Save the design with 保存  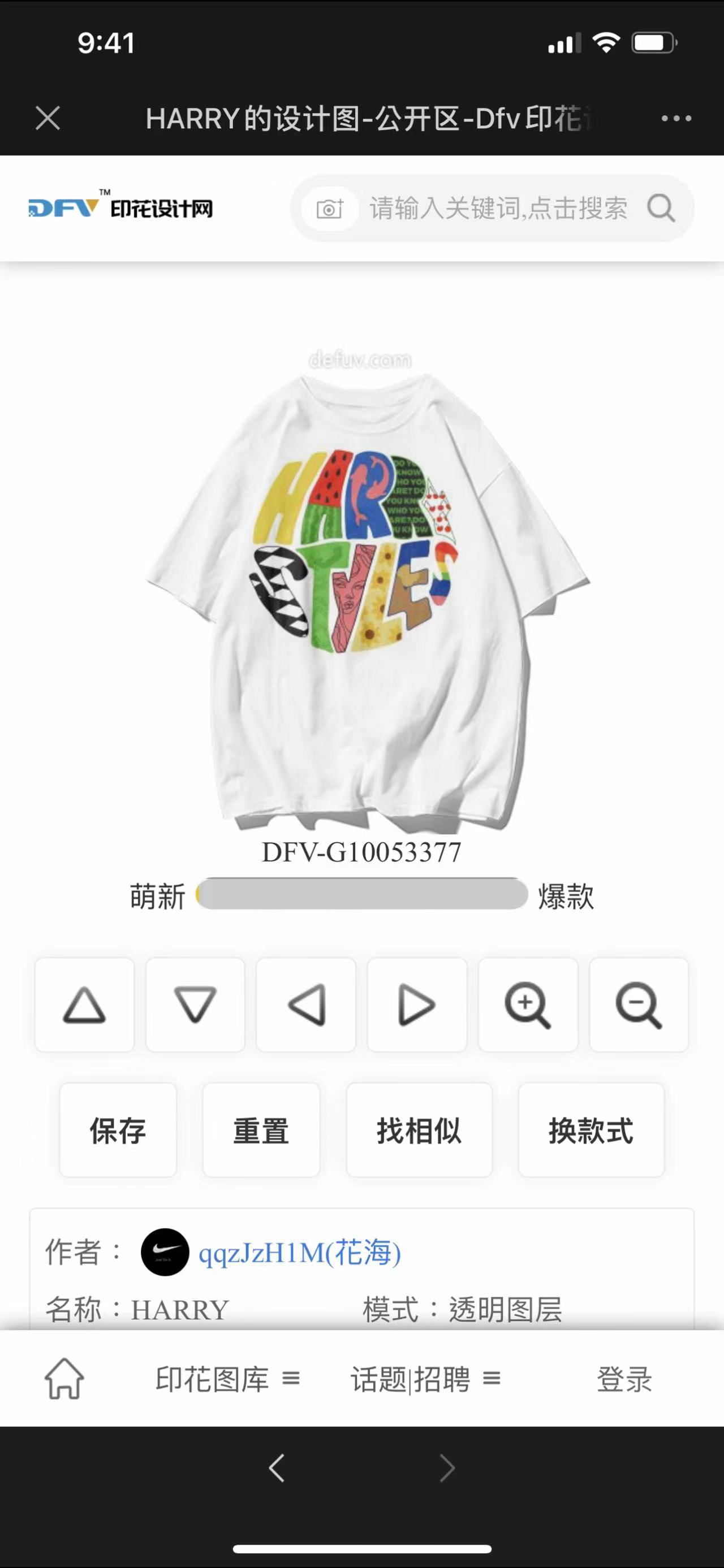coord(118,1130)
